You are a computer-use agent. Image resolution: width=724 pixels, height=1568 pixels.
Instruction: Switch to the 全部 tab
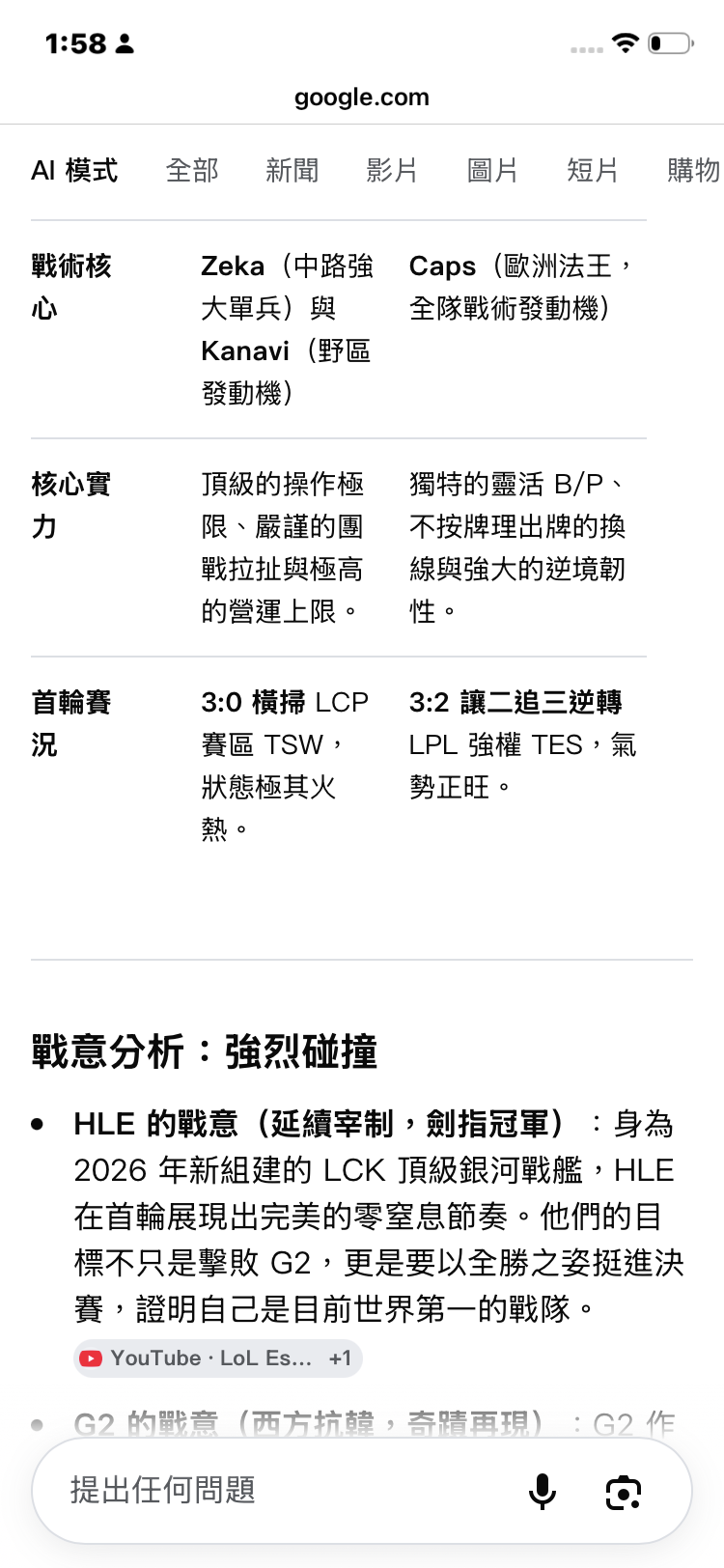192,171
